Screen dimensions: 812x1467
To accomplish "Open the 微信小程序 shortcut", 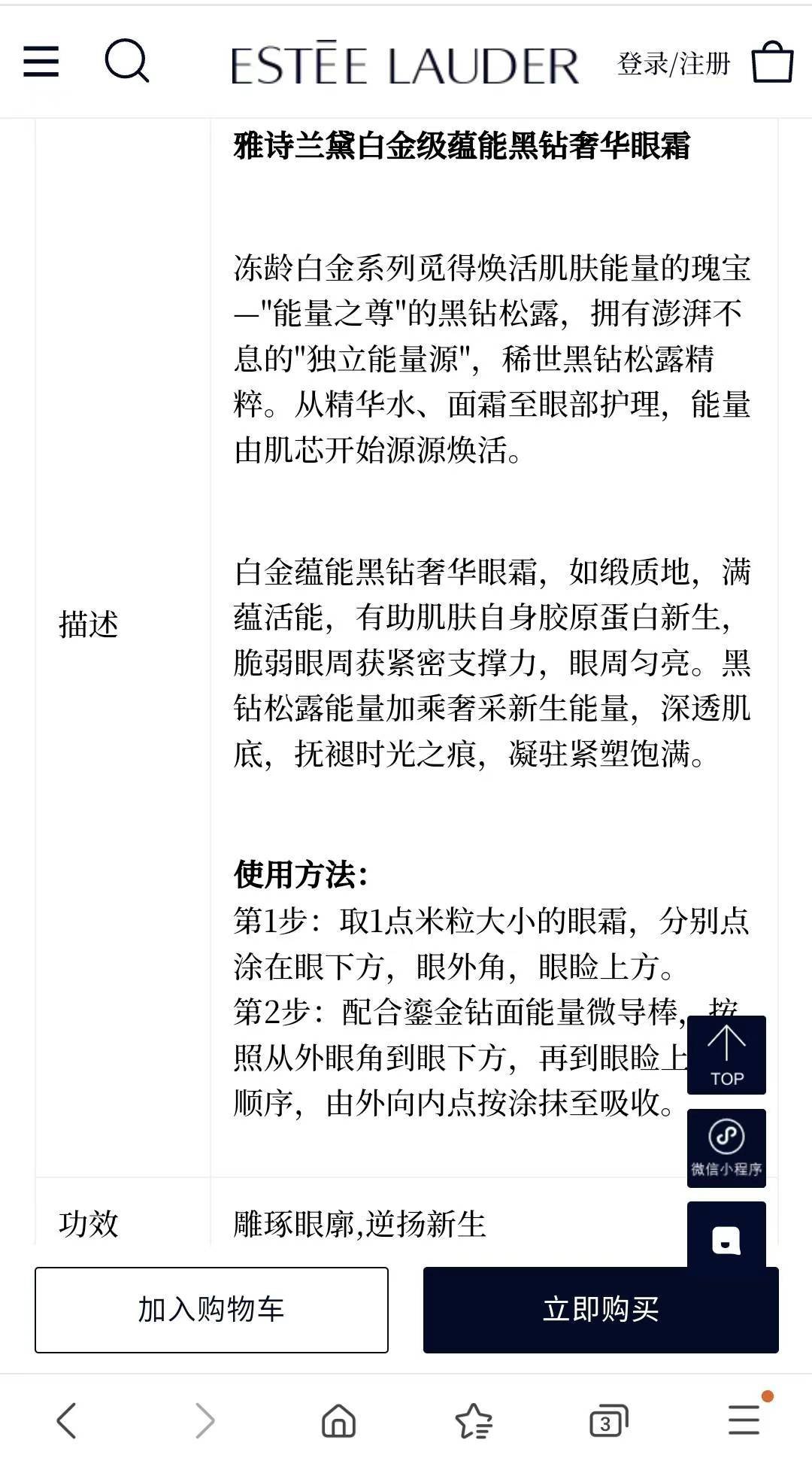I will pyautogui.click(x=726, y=1148).
